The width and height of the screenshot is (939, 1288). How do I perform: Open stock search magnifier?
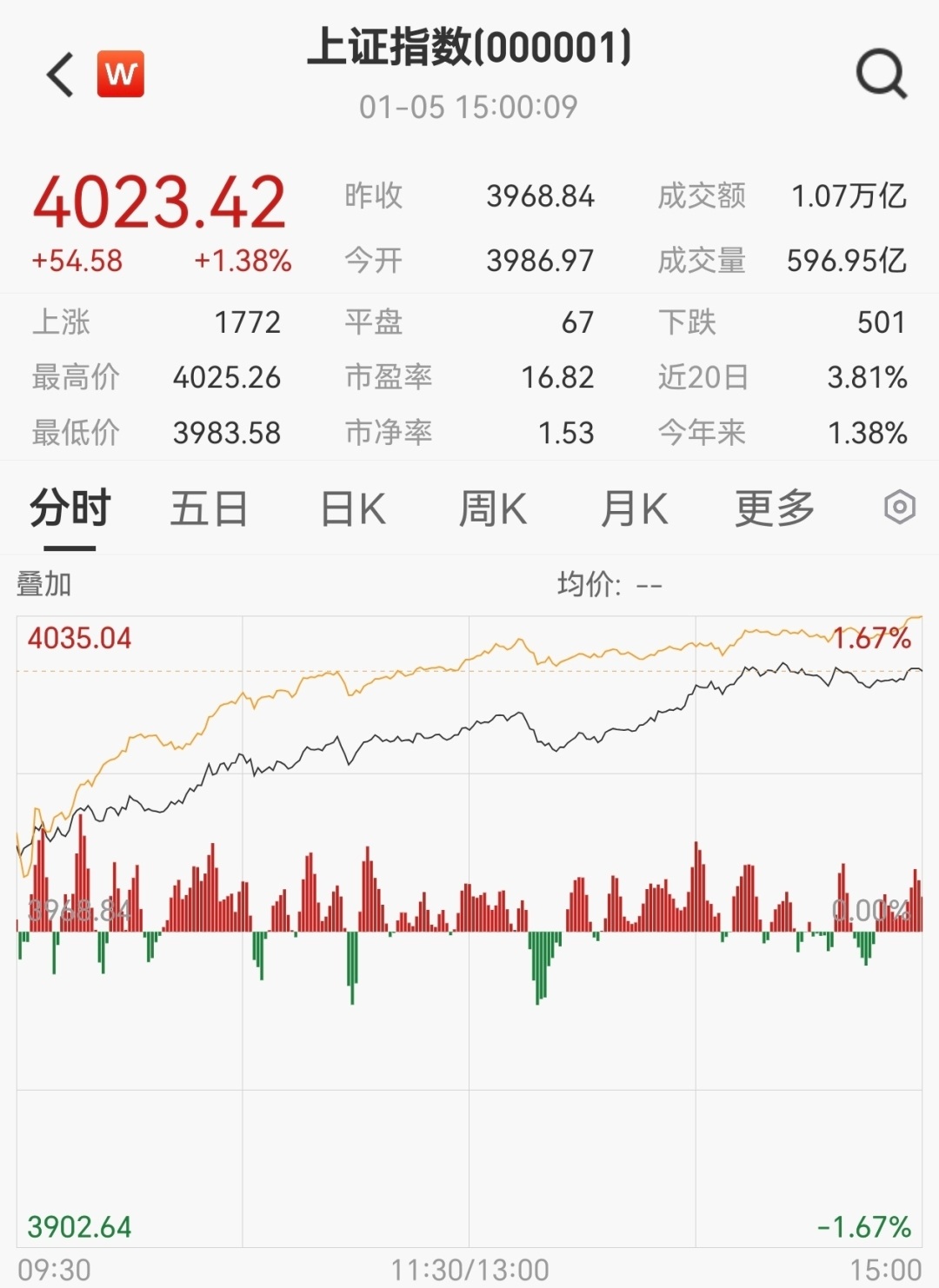[881, 75]
